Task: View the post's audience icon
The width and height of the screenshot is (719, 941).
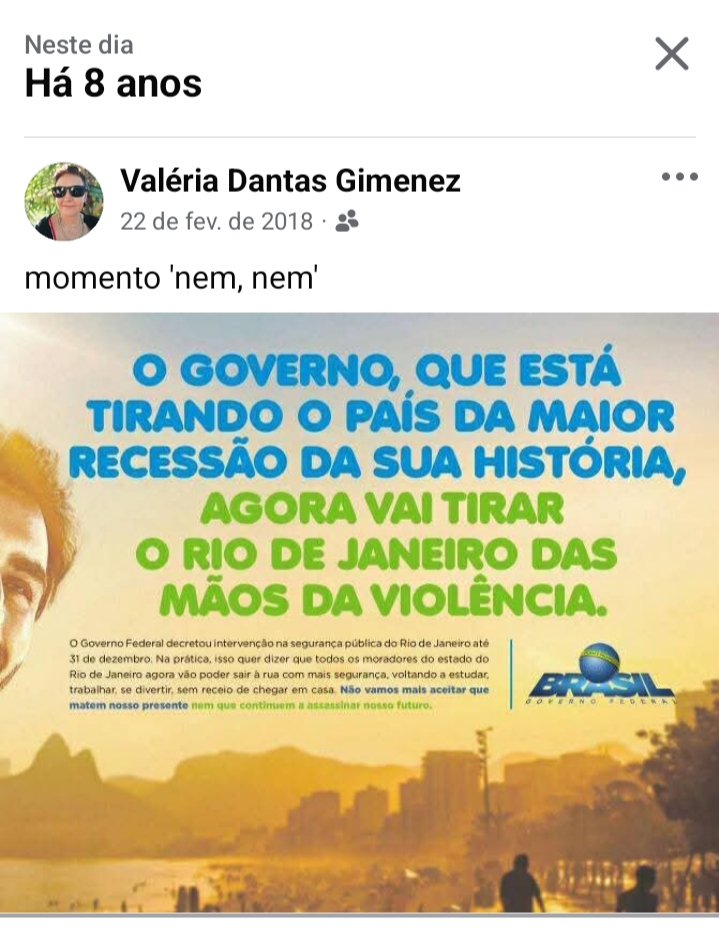Action: pyautogui.click(x=347, y=222)
